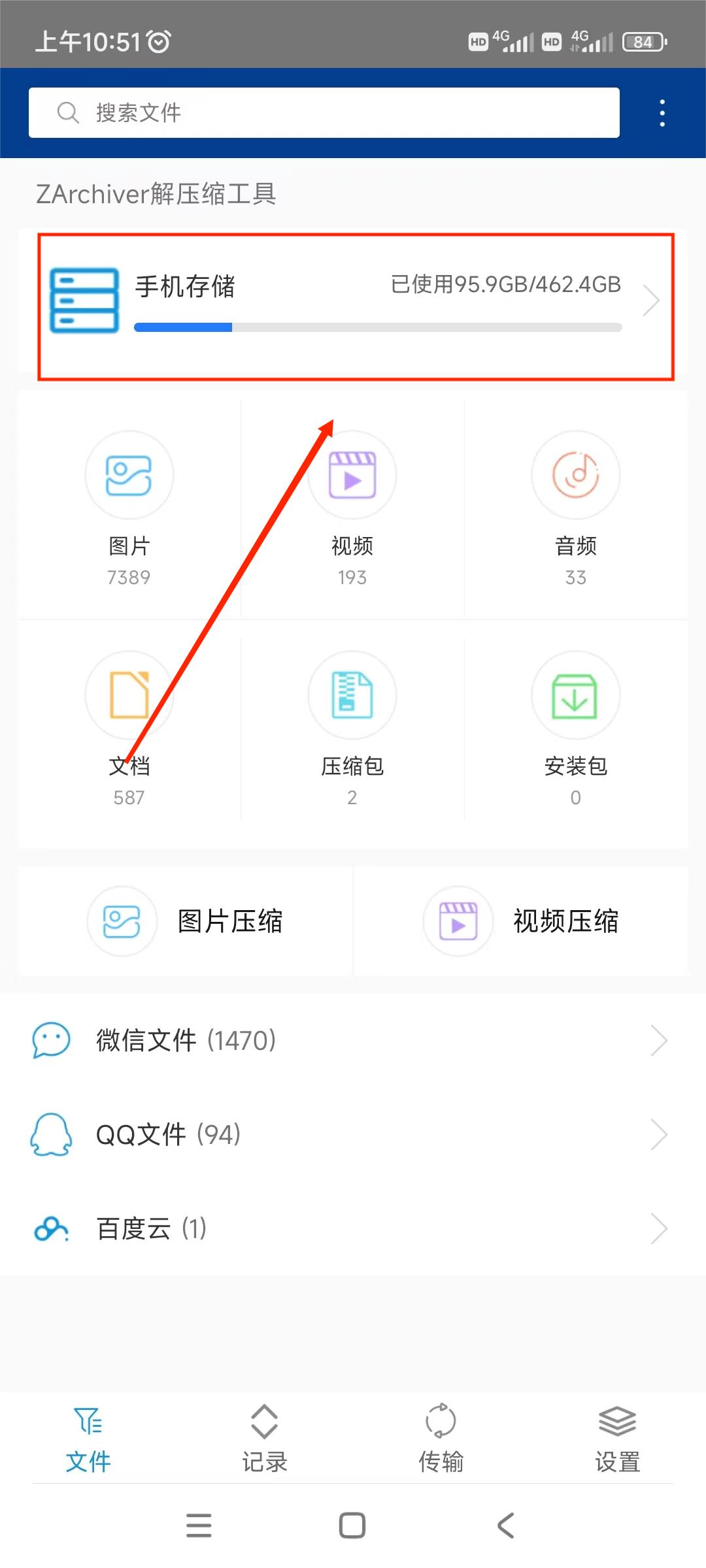706x1568 pixels.
Task: Open the three-dot overflow menu
Action: click(662, 113)
